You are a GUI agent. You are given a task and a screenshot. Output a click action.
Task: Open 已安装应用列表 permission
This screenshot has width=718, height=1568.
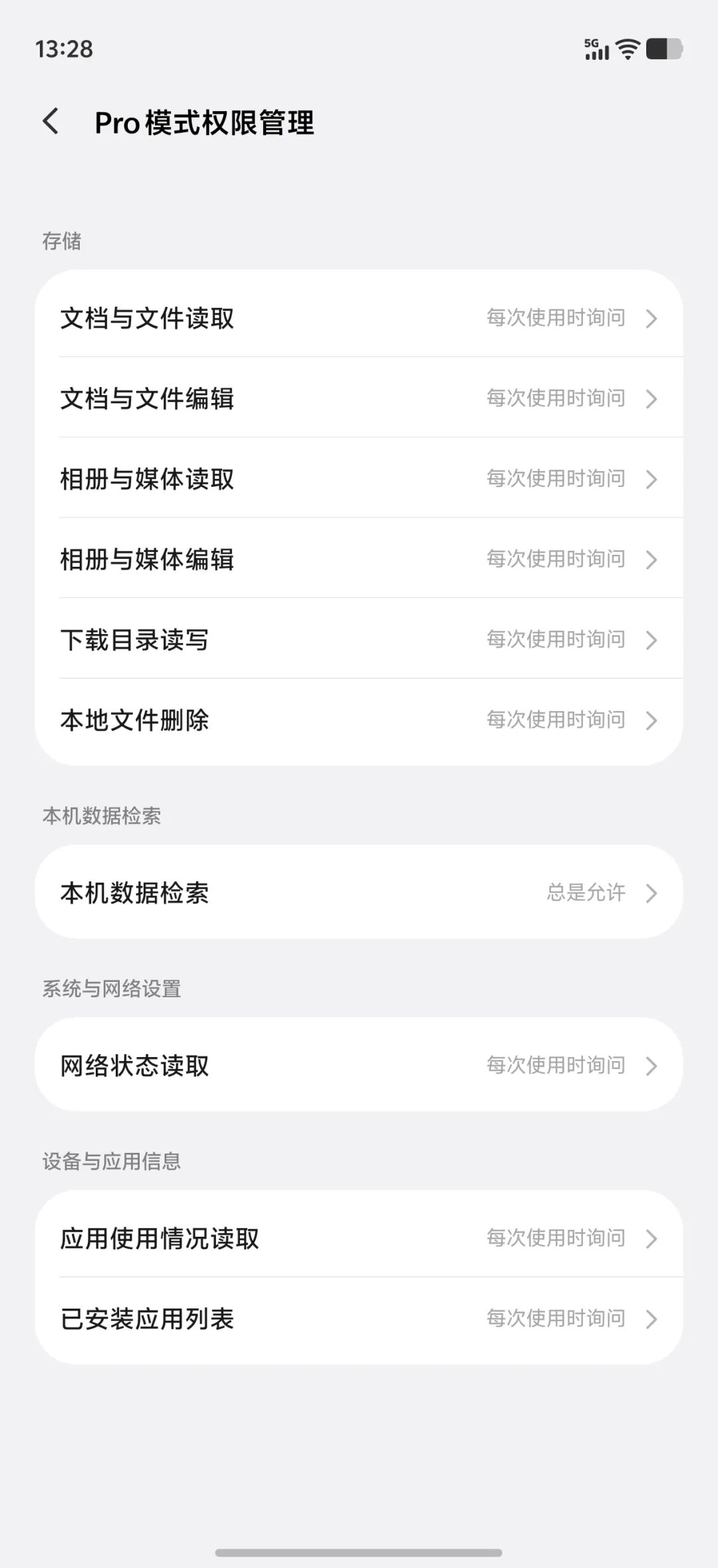(x=359, y=1318)
